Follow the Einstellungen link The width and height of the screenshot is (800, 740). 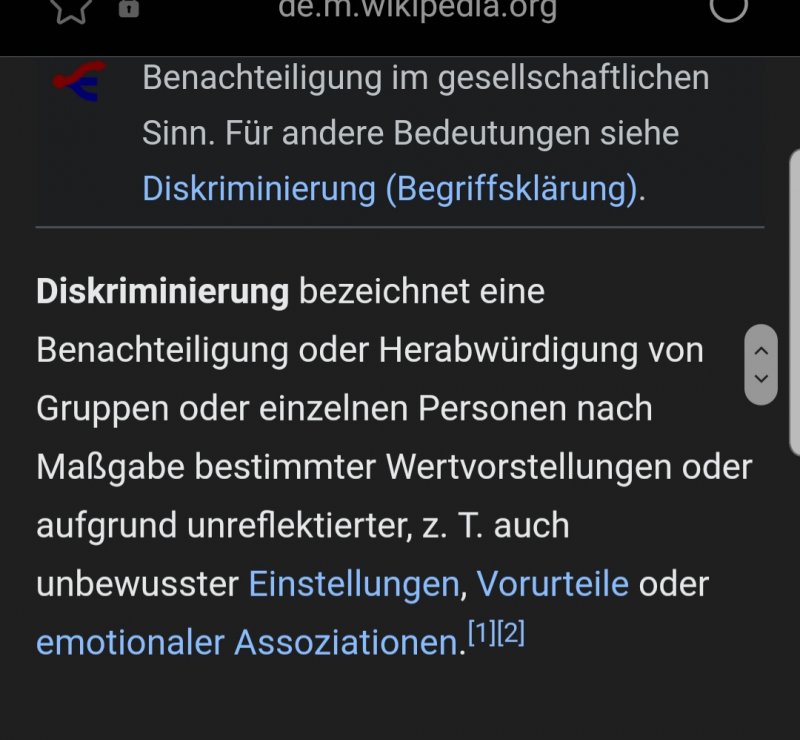coord(353,583)
